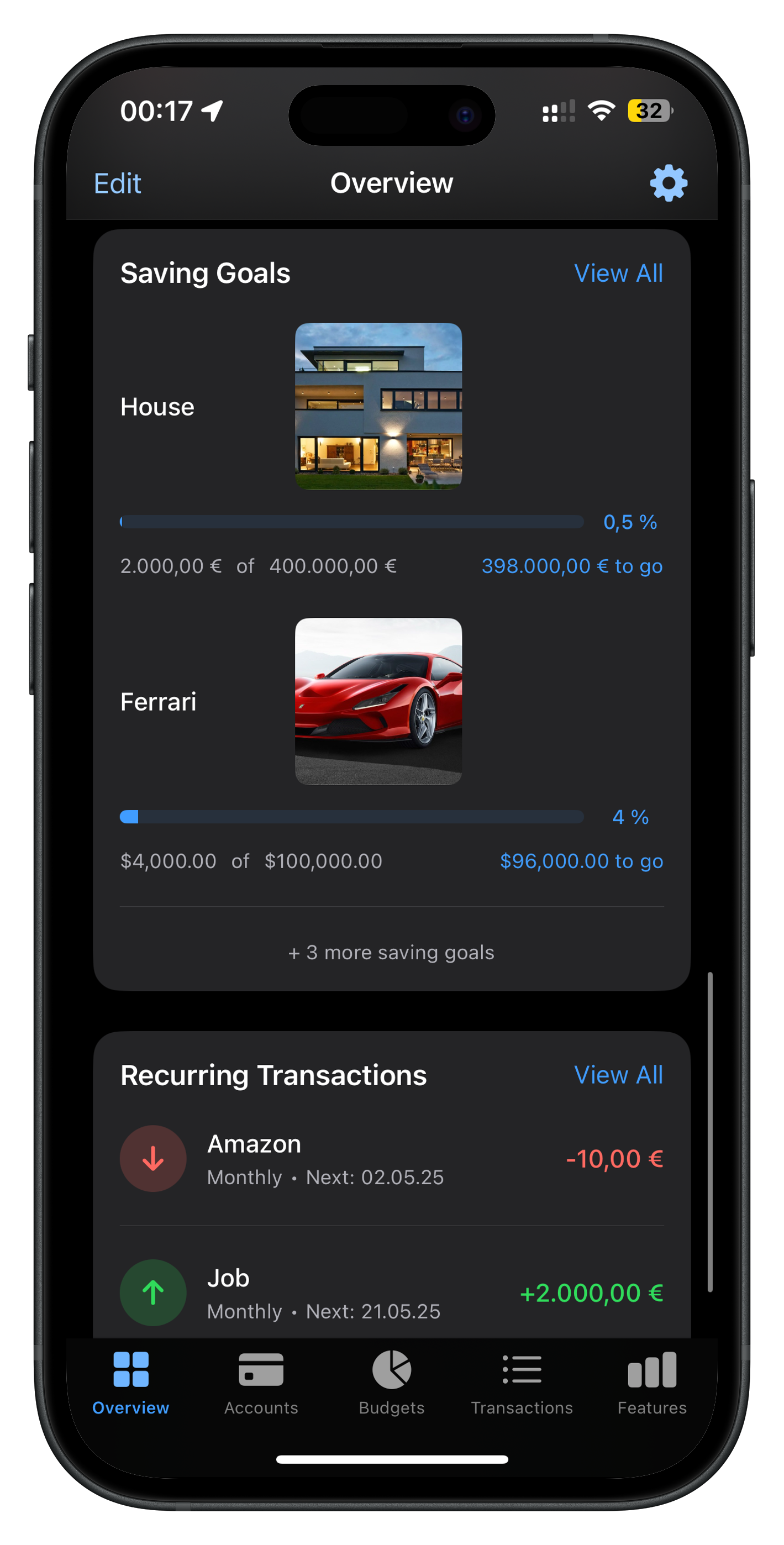Screen dimensions: 784x1545
Task: Open the Job recurring transaction
Action: [391, 1293]
